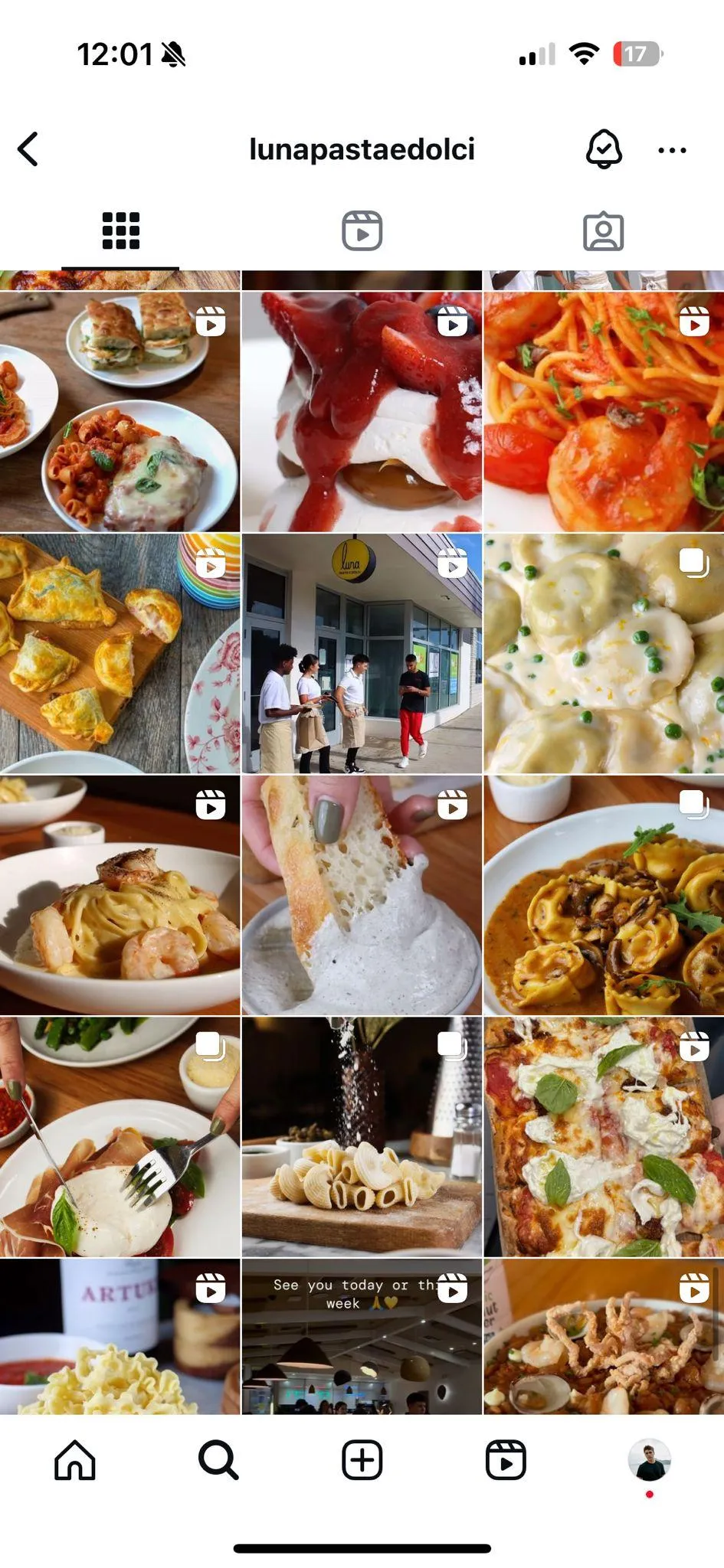This screenshot has height=1568, width=724.
Task: Switch to the Reels tab on profile
Action: tap(362, 230)
